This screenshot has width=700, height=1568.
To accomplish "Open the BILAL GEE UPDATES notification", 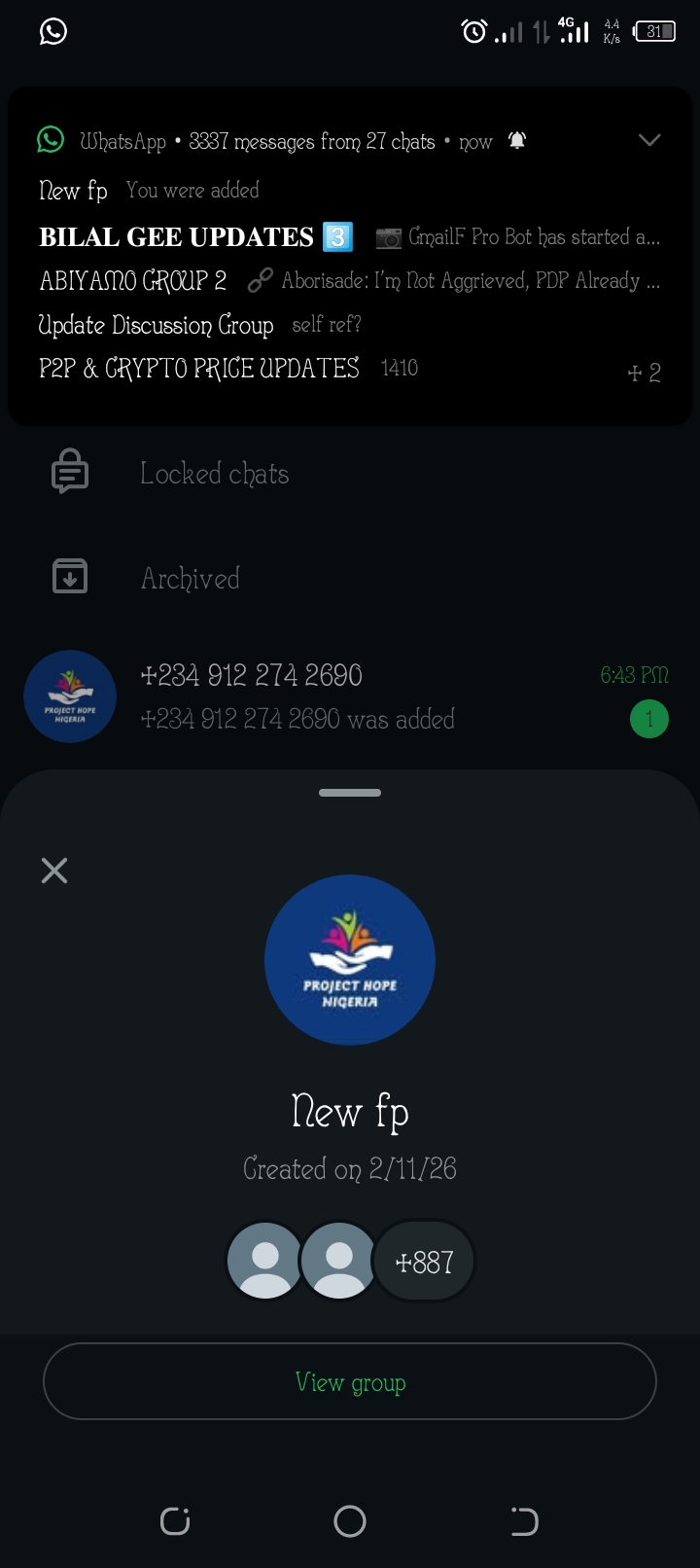I will click(x=349, y=237).
